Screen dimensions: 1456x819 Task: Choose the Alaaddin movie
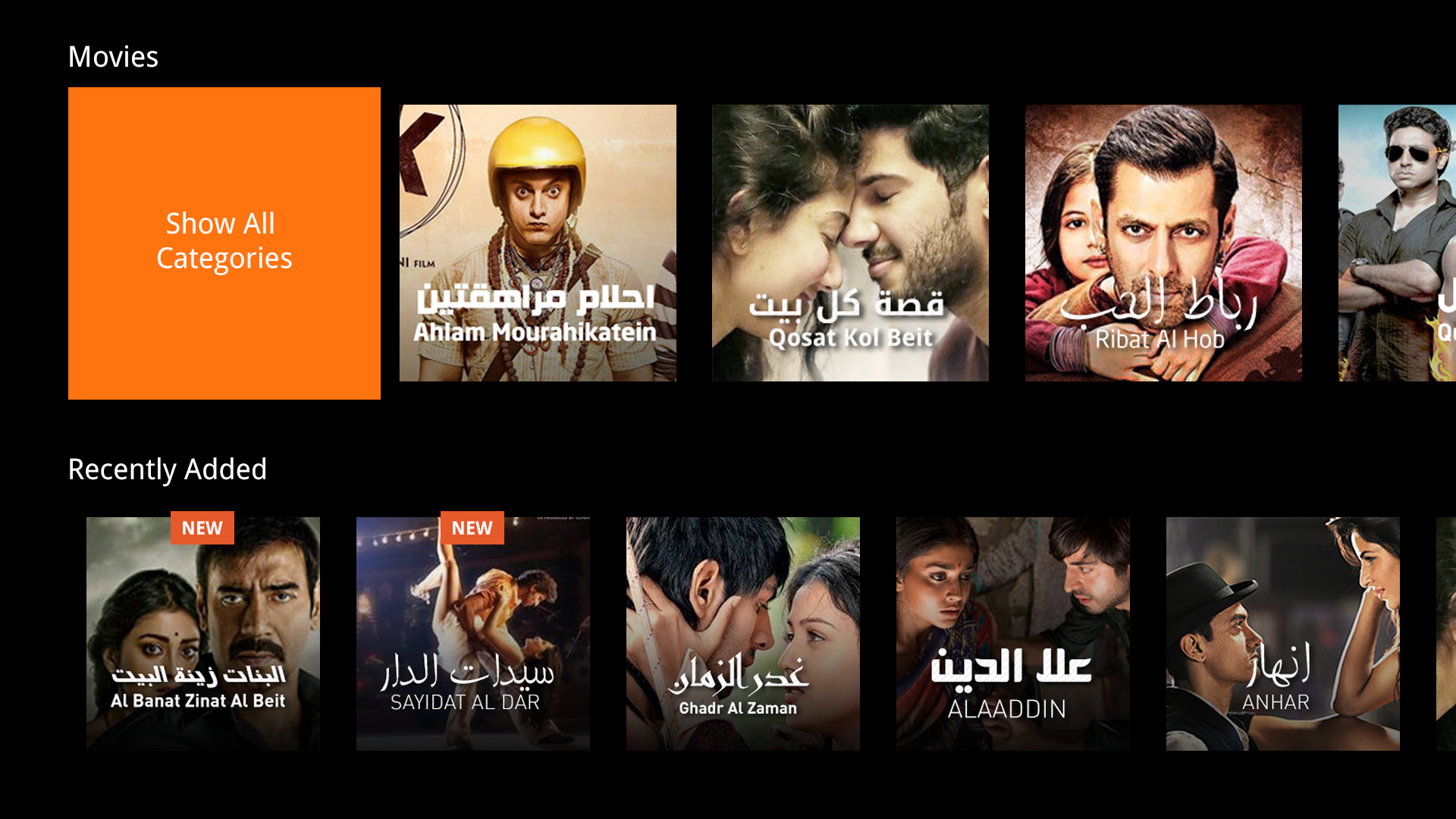[1013, 634]
